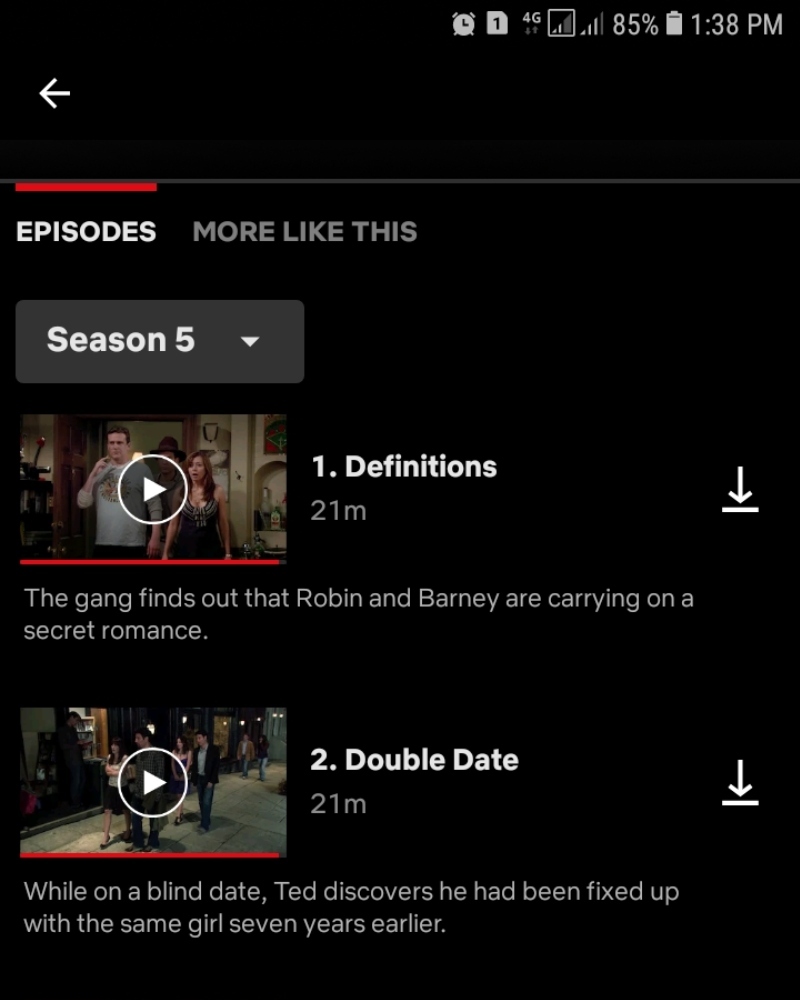The height and width of the screenshot is (1000, 800).
Task: Select the Episodes tab
Action: 86,232
